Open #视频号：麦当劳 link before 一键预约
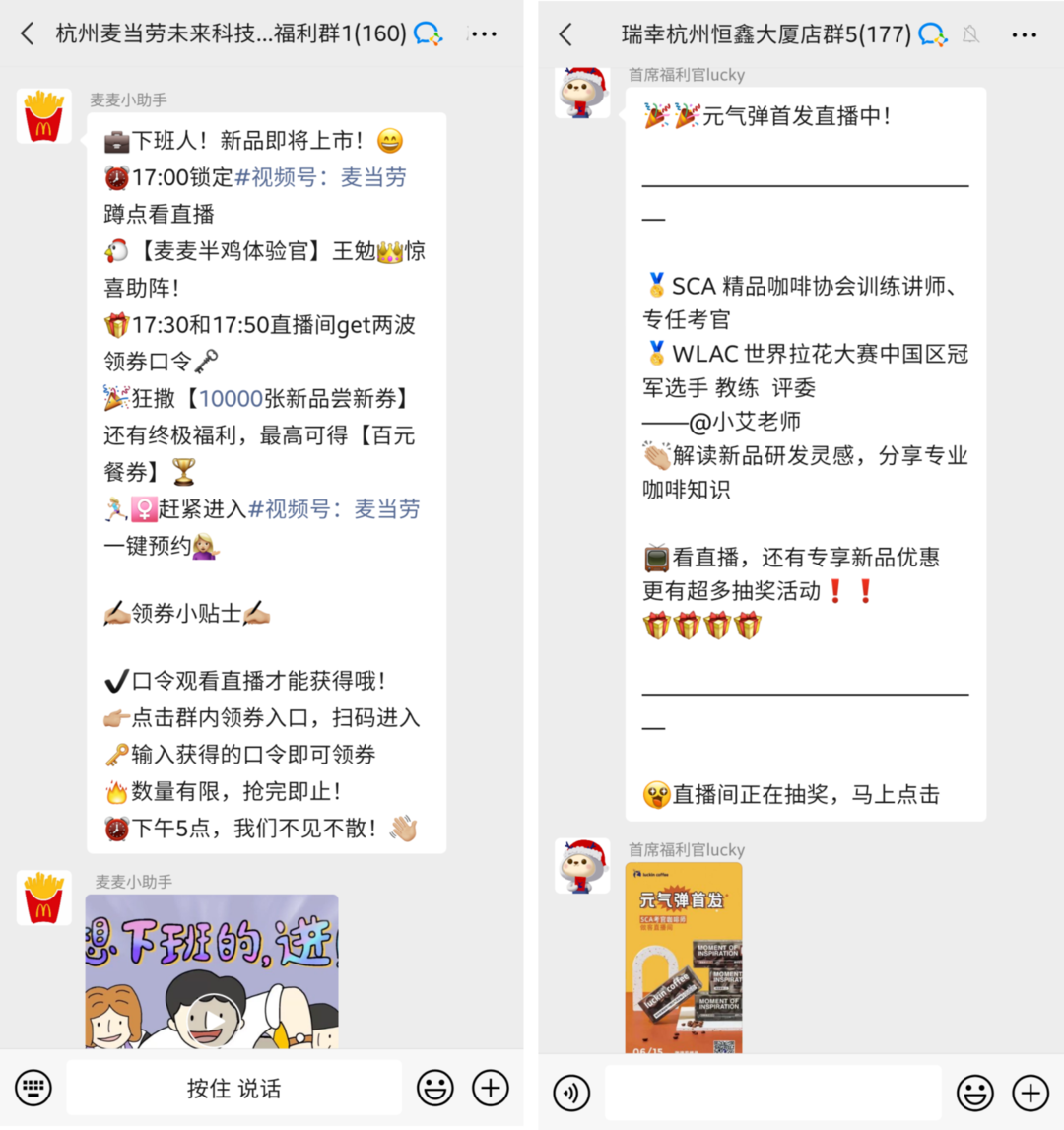Screen dimensions: 1064x1130 (334, 509)
